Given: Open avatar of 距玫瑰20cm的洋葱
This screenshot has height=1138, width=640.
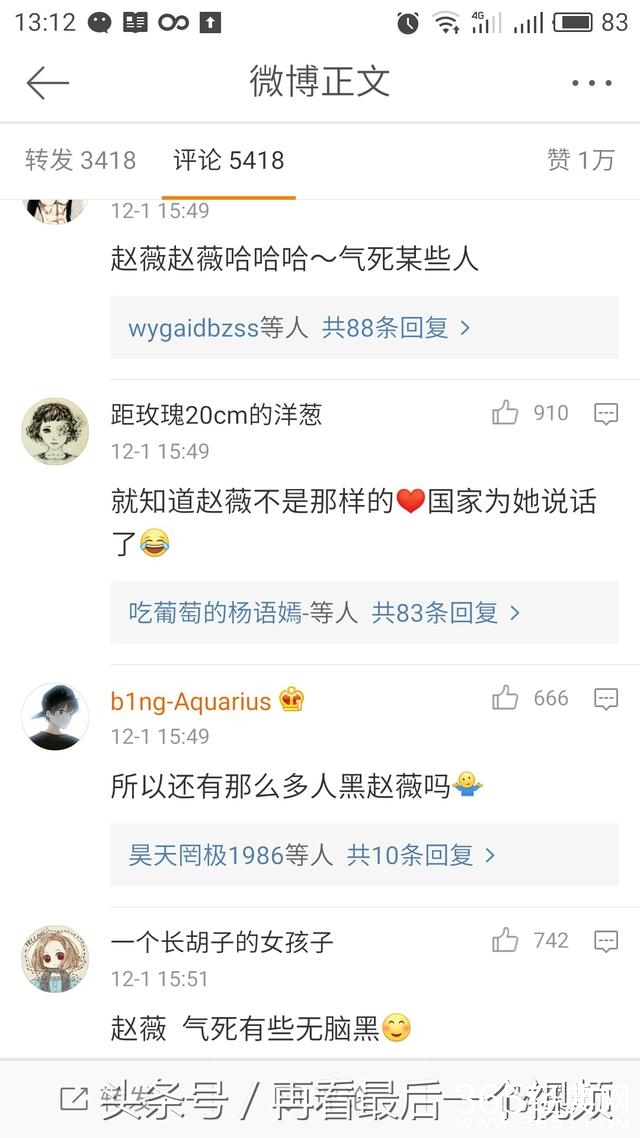Looking at the screenshot, I should tap(55, 431).
